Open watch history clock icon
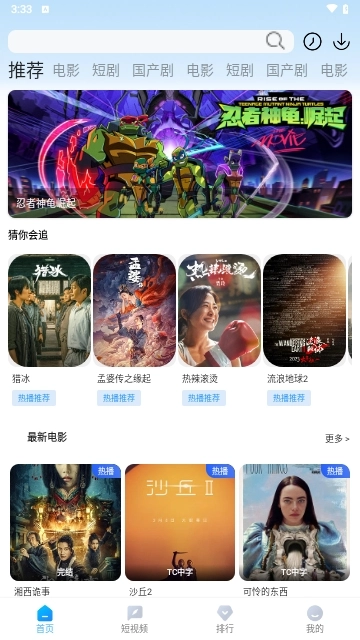Image resolution: width=360 pixels, height=640 pixels. point(312,41)
